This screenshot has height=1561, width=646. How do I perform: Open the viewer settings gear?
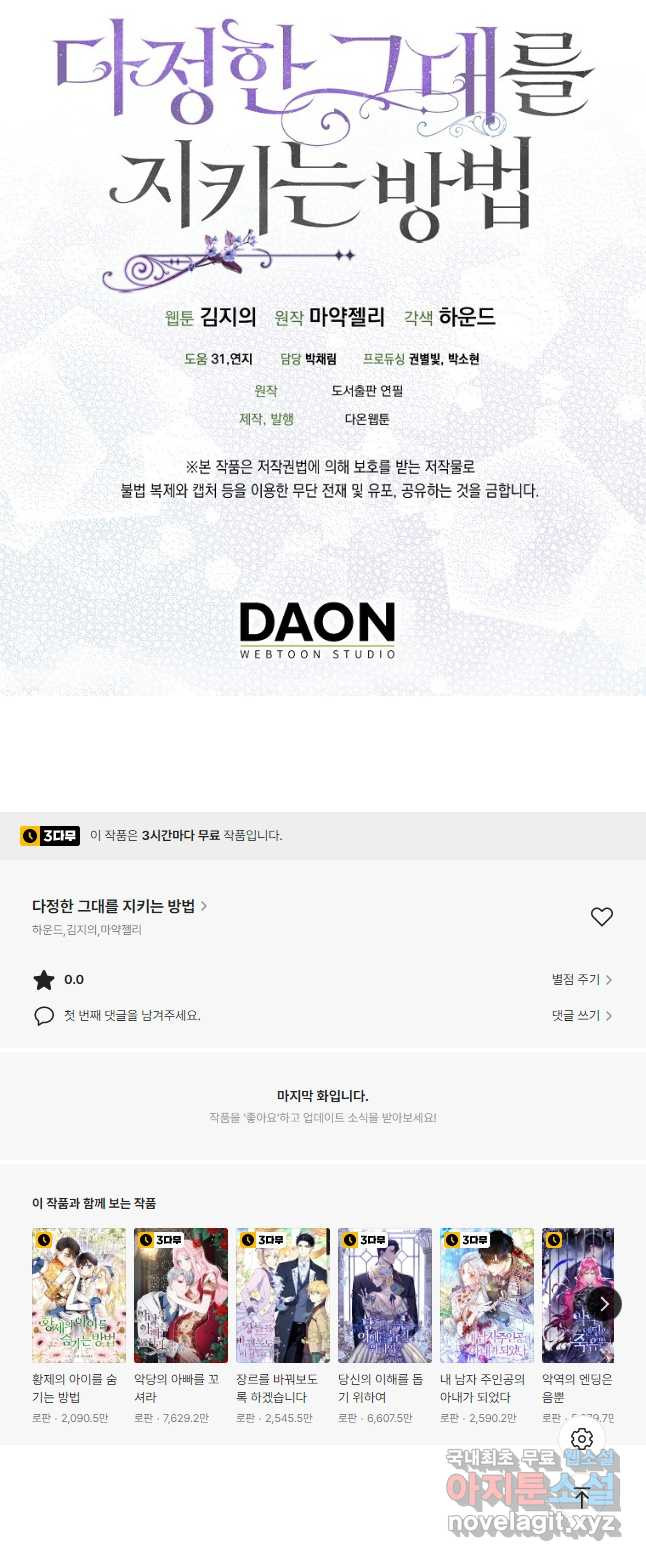[x=582, y=1439]
